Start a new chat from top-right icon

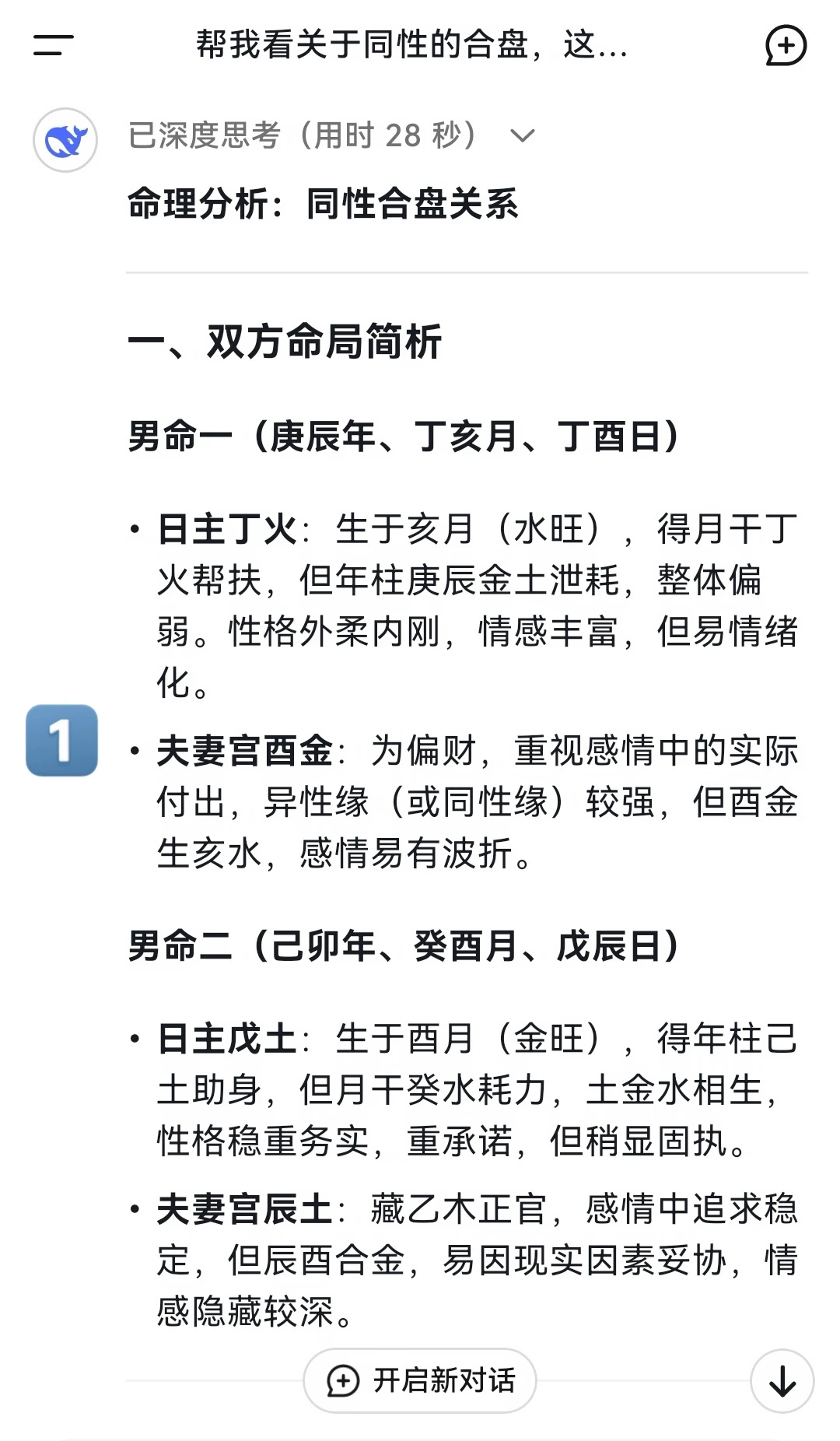[786, 45]
